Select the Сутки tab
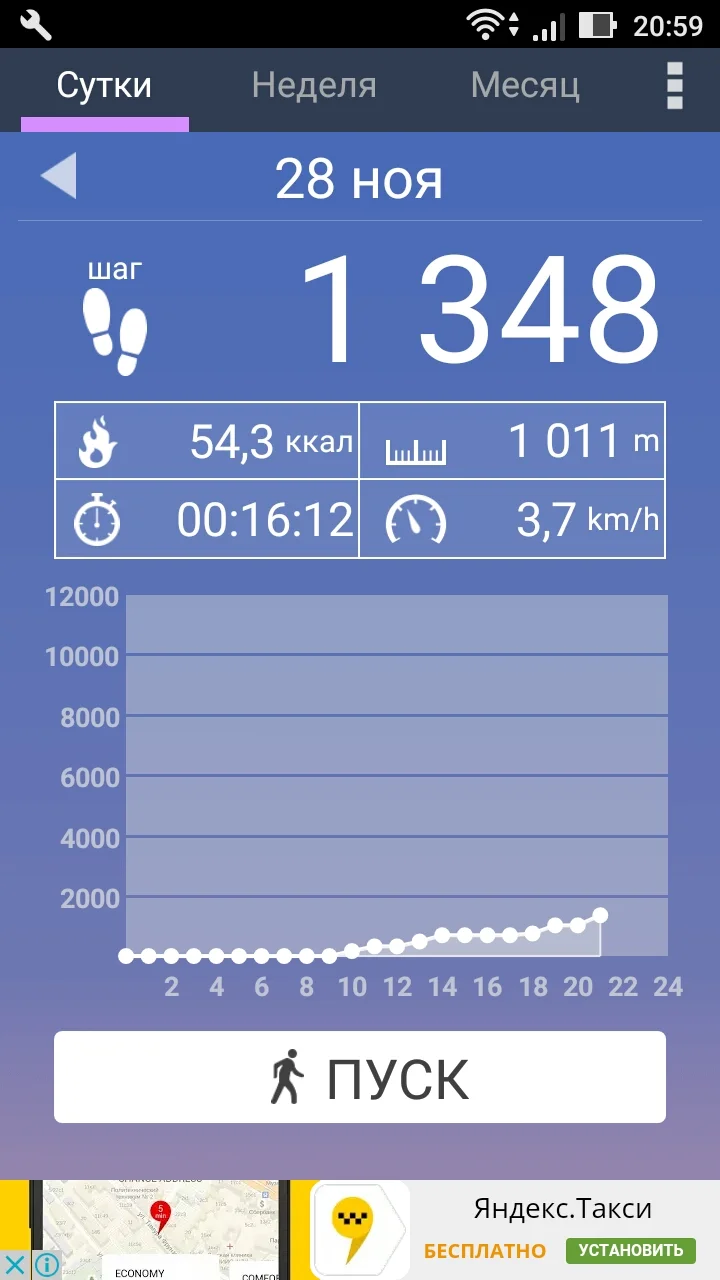The width and height of the screenshot is (720, 1280). 104,86
